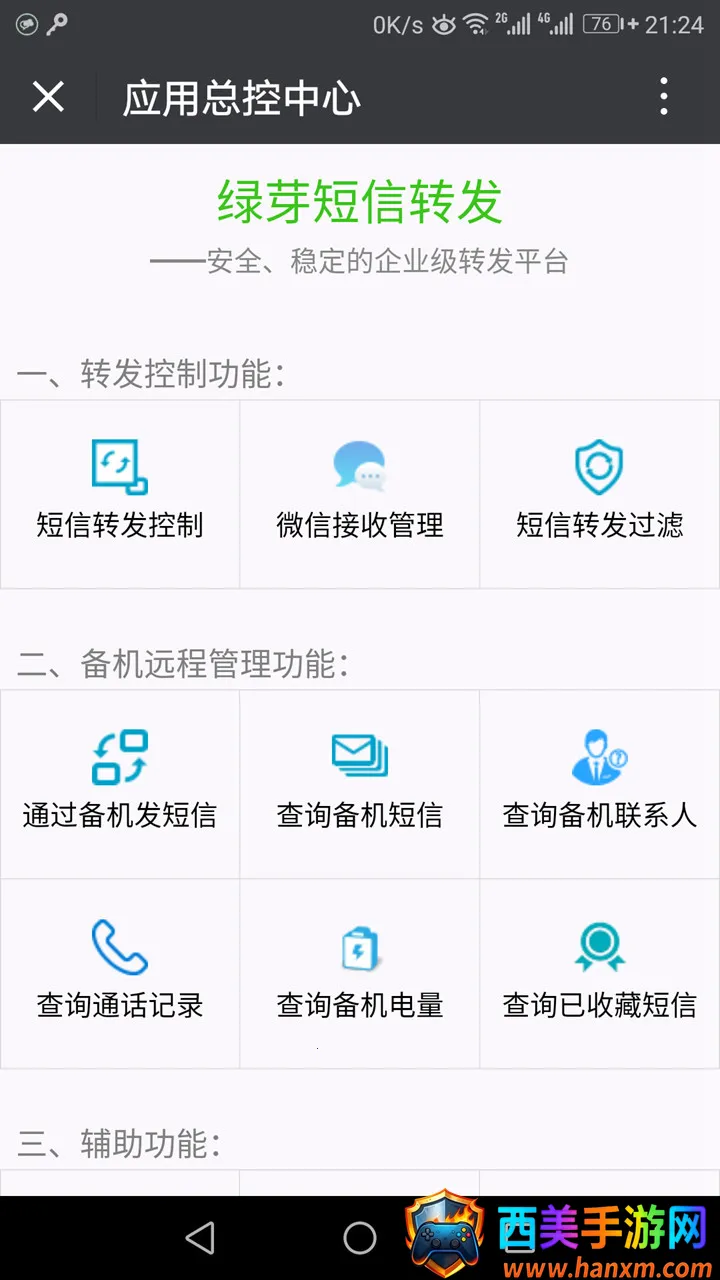
Task: Open 短信转发过滤
Action: pos(599,494)
